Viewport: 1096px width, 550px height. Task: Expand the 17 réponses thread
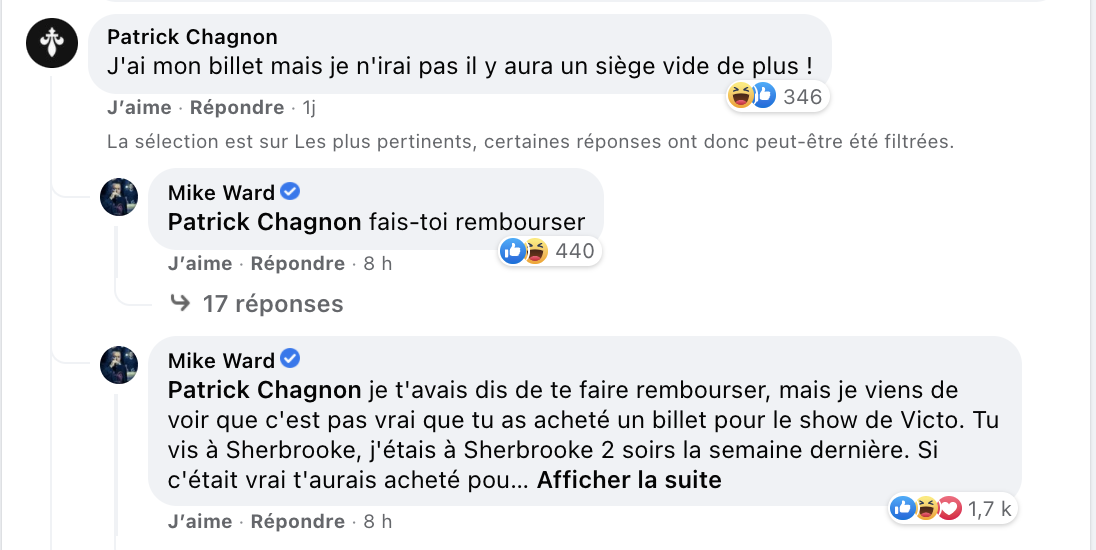click(272, 303)
